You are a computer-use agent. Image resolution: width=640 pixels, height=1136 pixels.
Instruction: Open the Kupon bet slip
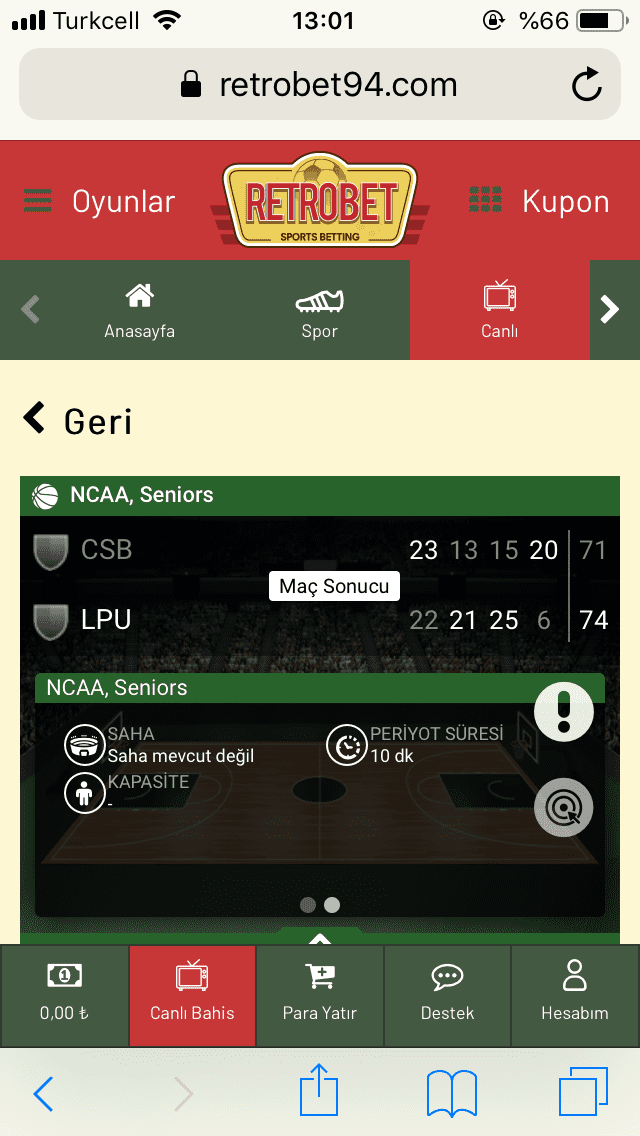539,201
